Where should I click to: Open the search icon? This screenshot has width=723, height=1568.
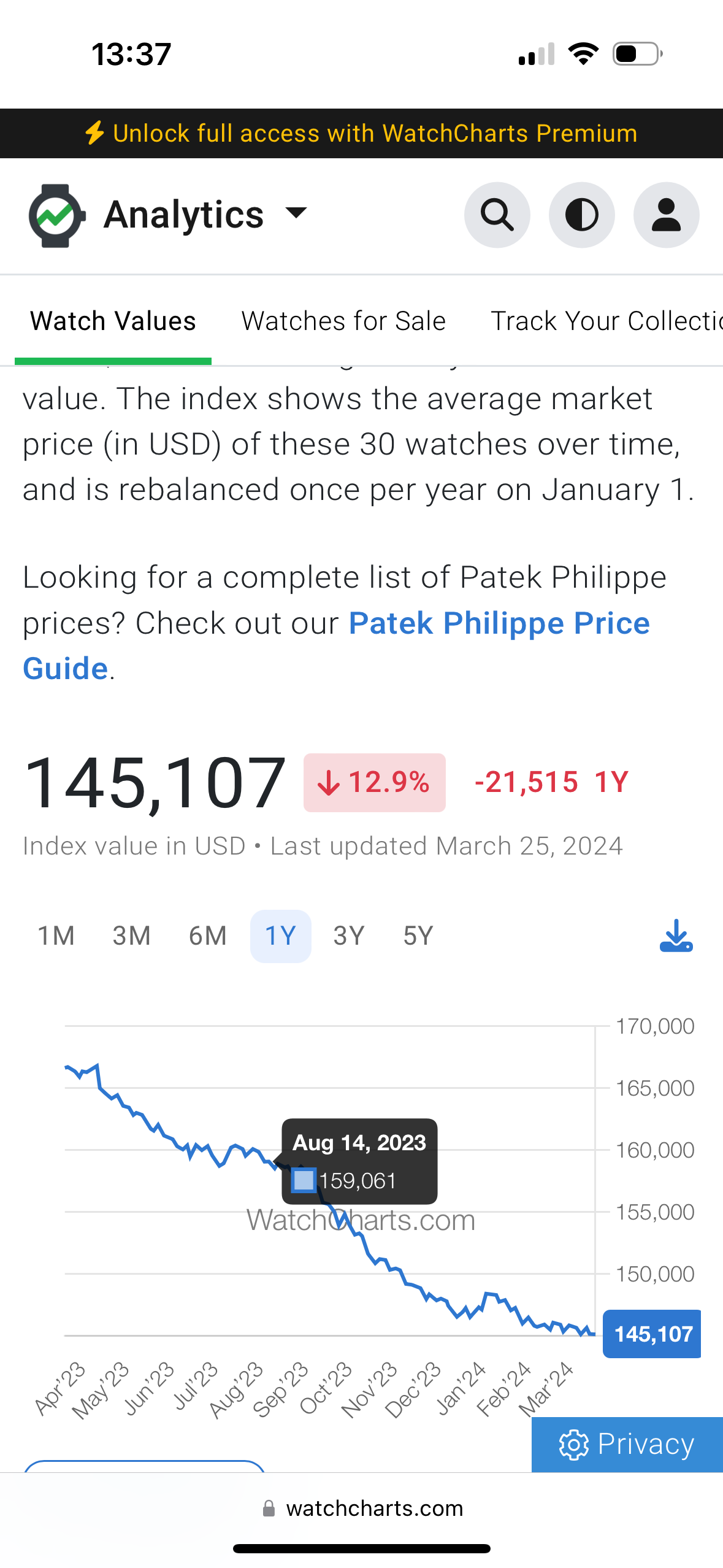[497, 215]
